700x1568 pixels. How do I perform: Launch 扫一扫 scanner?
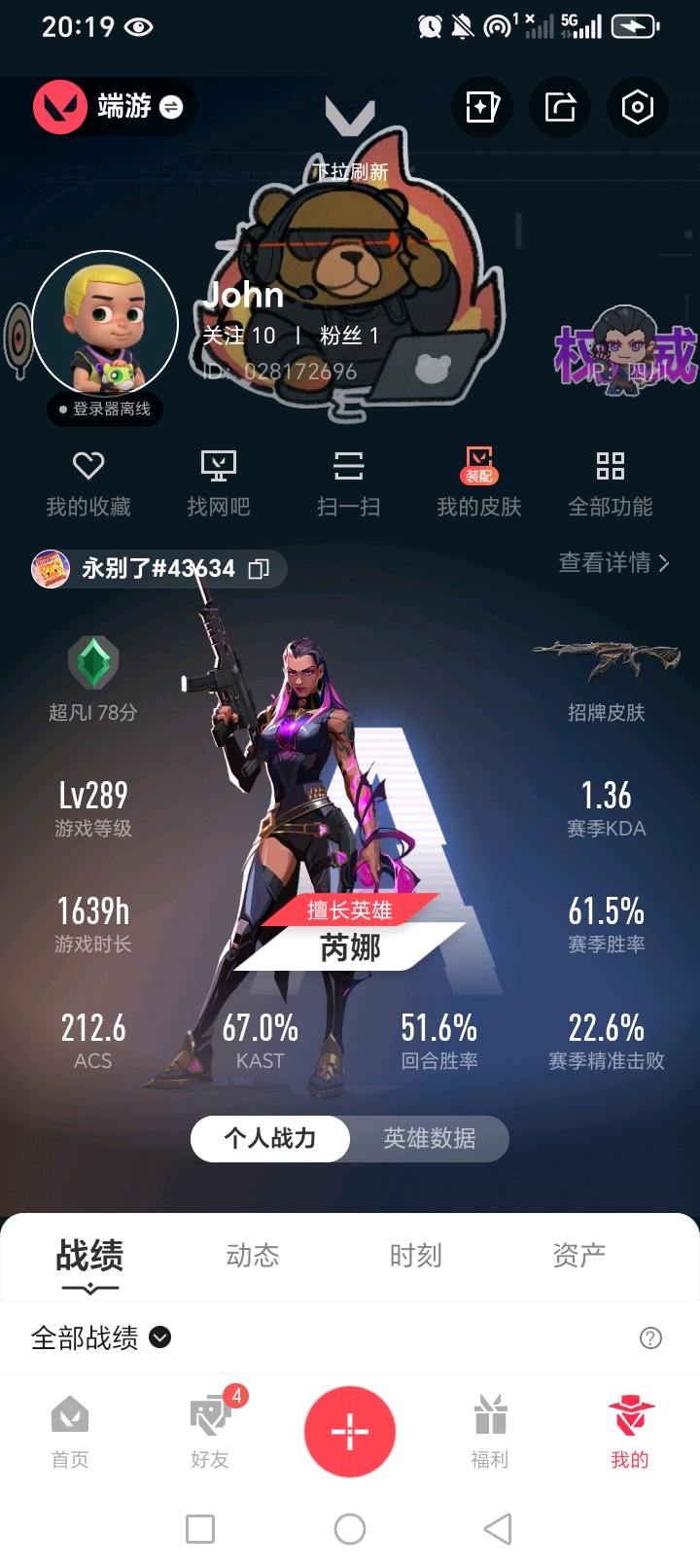348,483
